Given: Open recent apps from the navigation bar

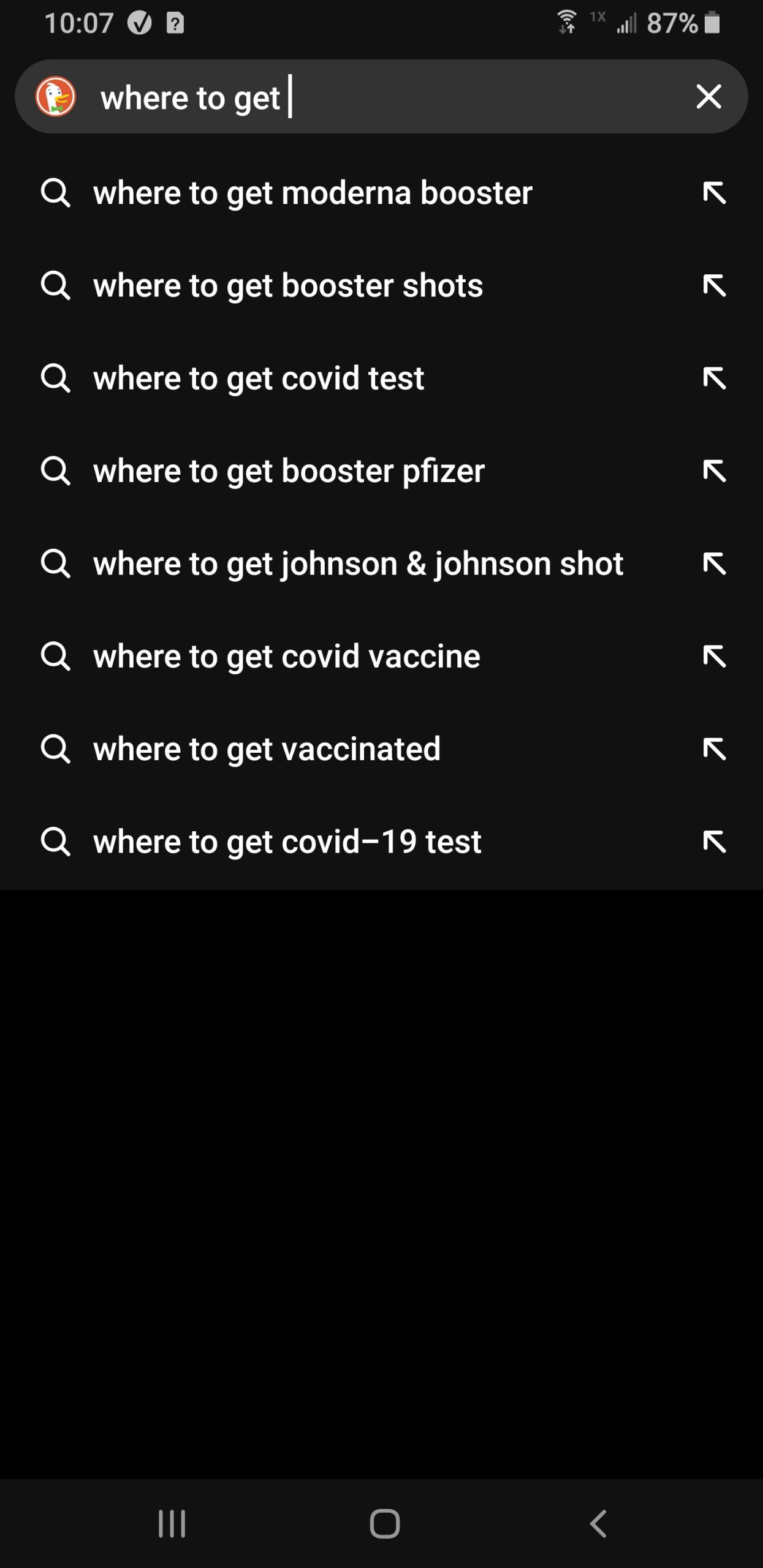Looking at the screenshot, I should coord(172,1523).
